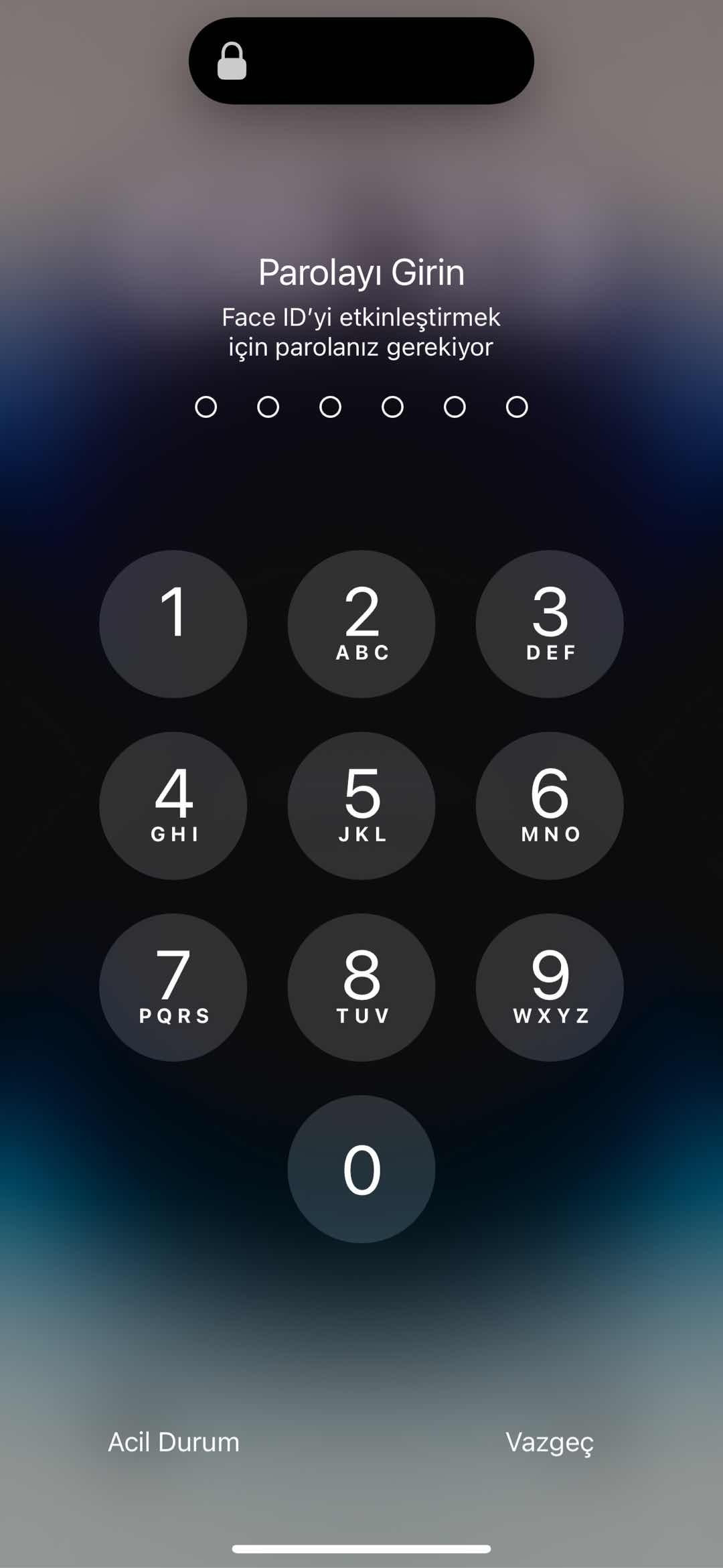Select the 3 DEF key
This screenshot has width=723, height=1568.
click(550, 624)
